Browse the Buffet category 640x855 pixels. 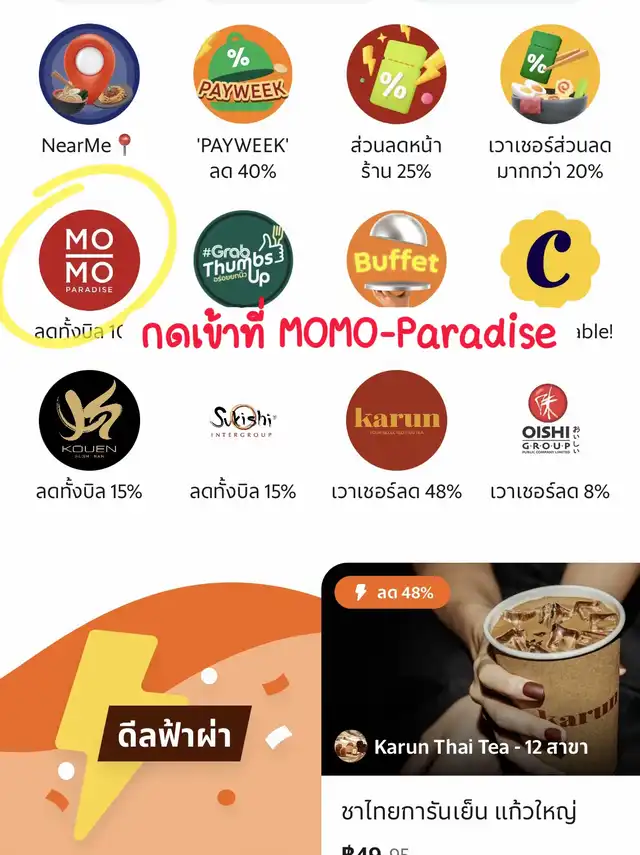tap(396, 260)
